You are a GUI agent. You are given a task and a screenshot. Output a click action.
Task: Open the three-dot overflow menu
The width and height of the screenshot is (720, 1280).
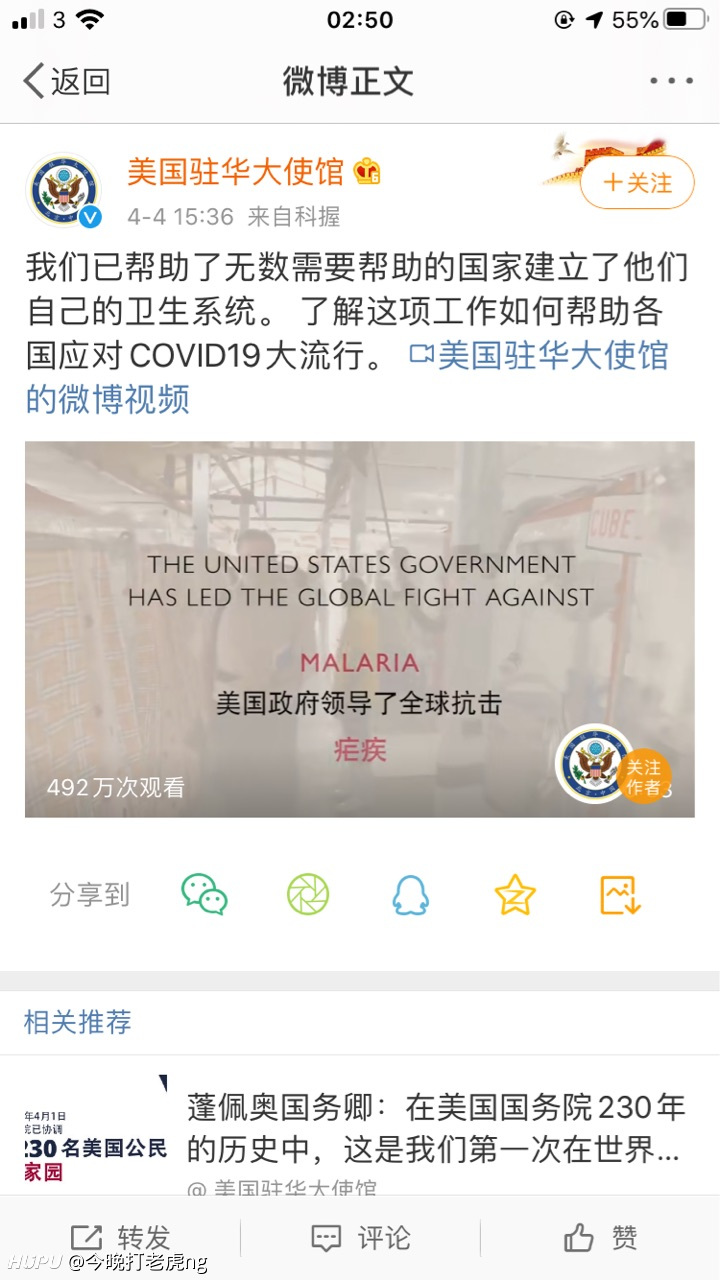671,81
